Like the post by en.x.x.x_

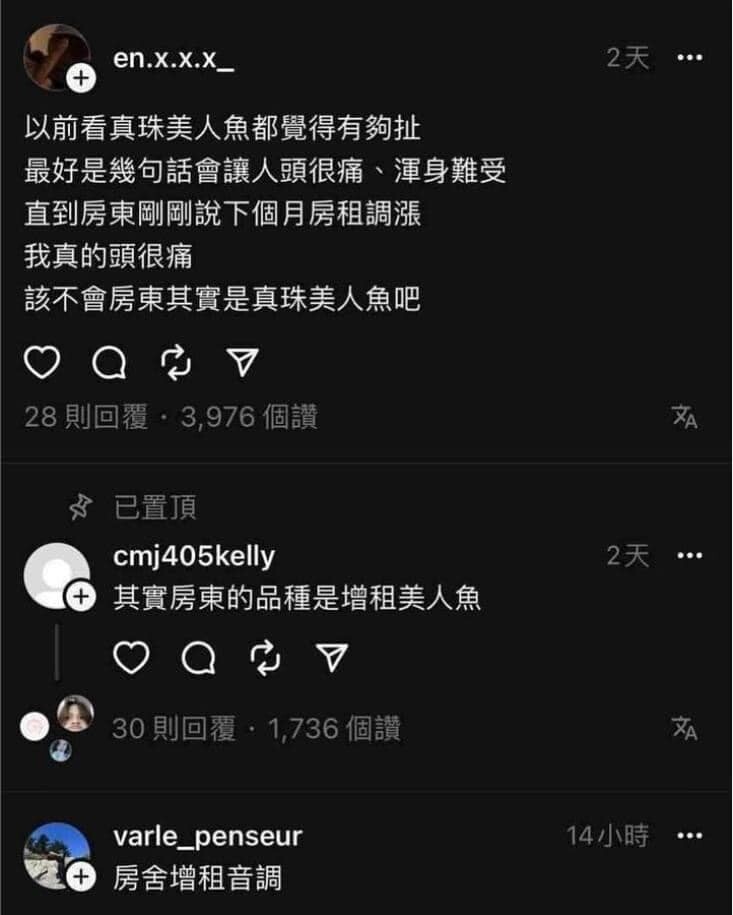pos(42,364)
